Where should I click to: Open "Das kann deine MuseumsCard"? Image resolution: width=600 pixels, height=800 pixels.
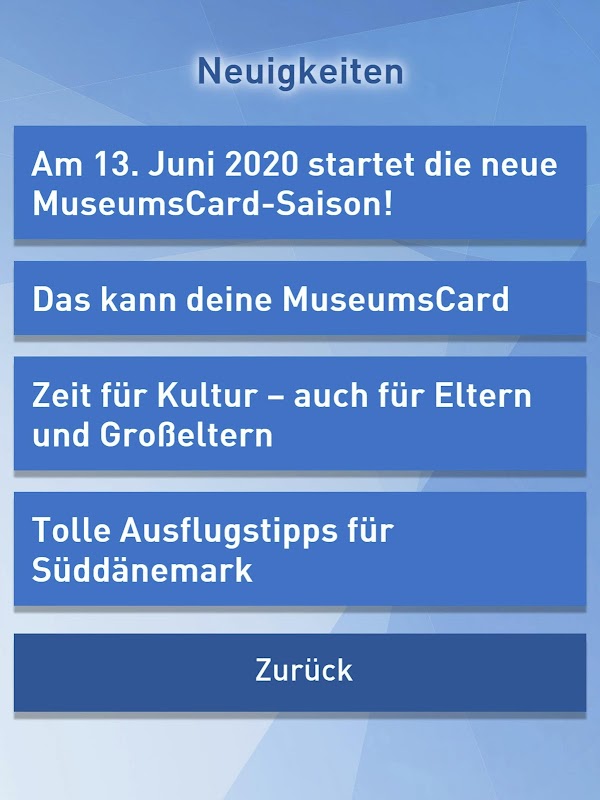click(300, 299)
